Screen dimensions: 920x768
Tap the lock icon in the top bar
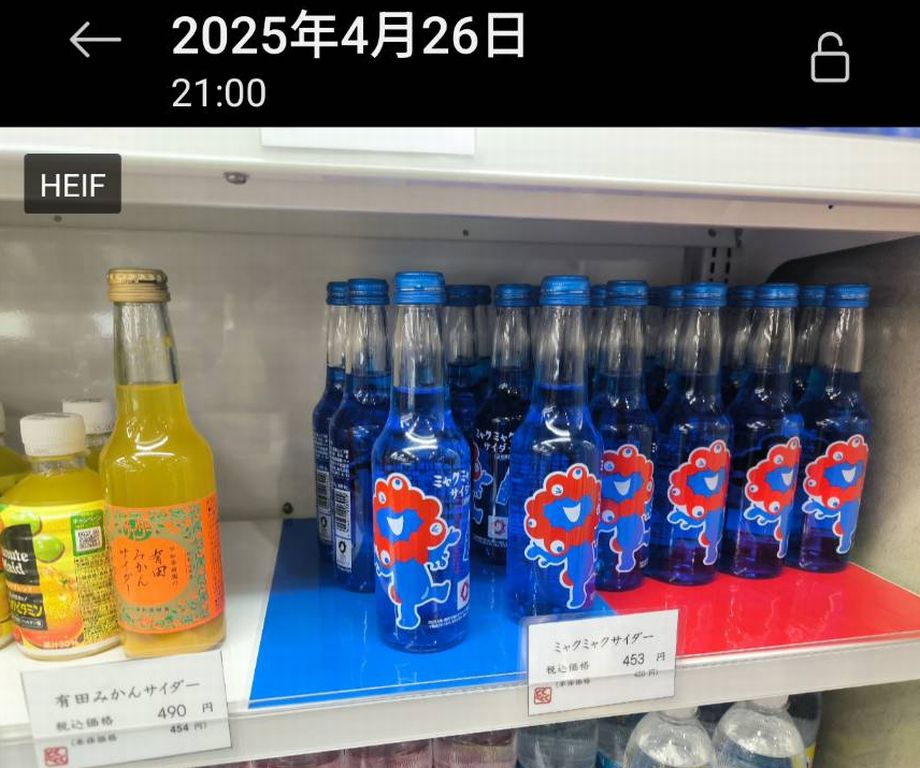[x=829, y=58]
